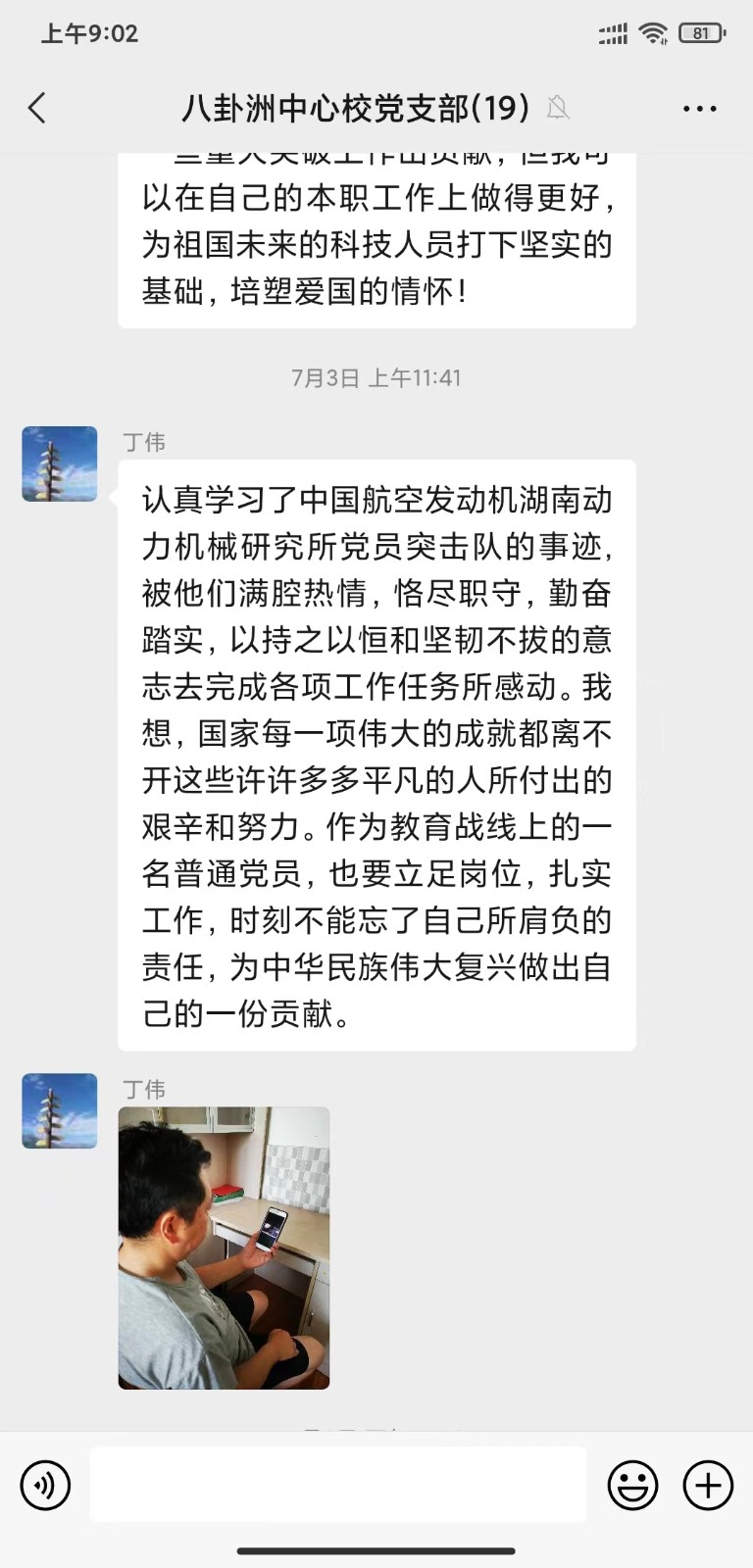The height and width of the screenshot is (1568, 753).
Task: Open 丁伟's avatar beside the photo message
Action: 60,1110
